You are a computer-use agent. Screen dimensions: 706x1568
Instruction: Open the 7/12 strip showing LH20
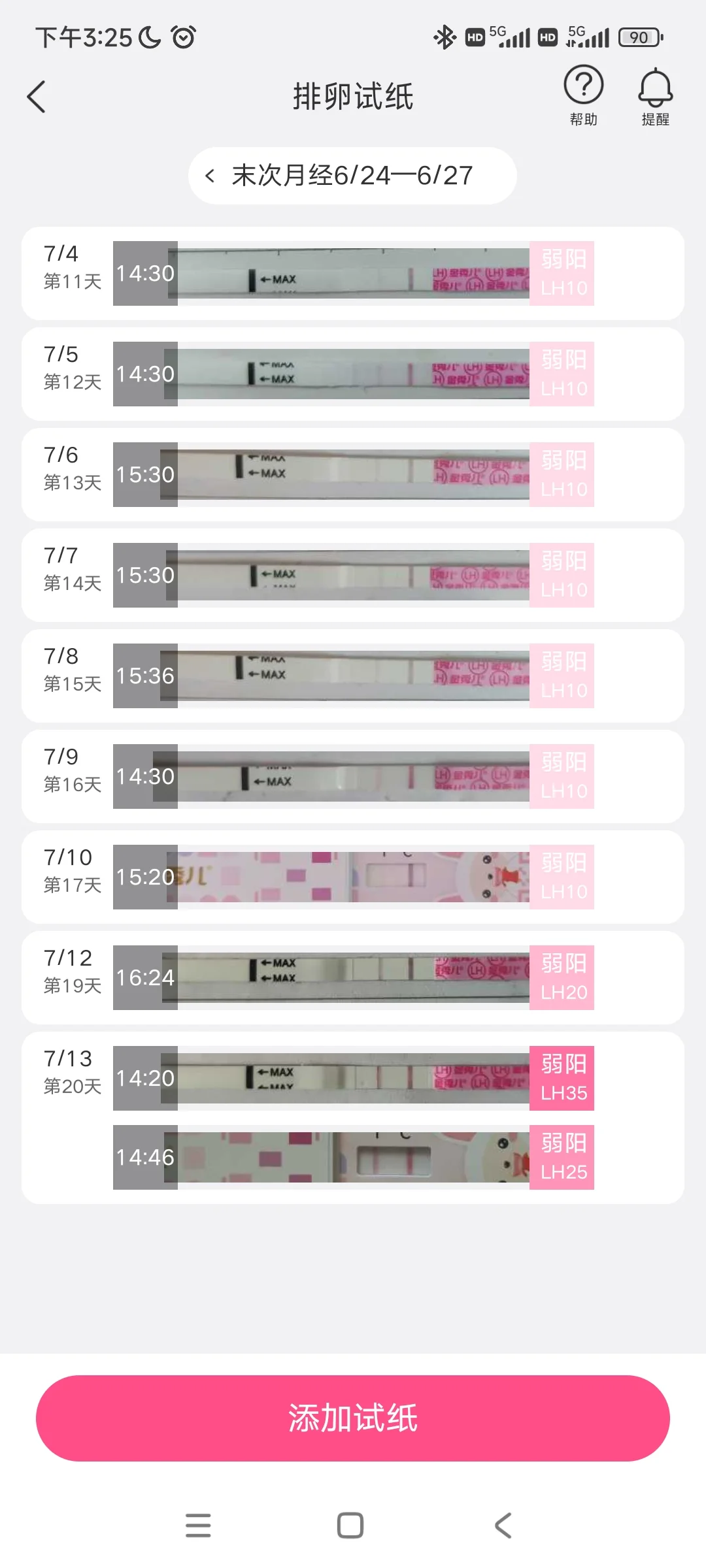[x=353, y=977]
